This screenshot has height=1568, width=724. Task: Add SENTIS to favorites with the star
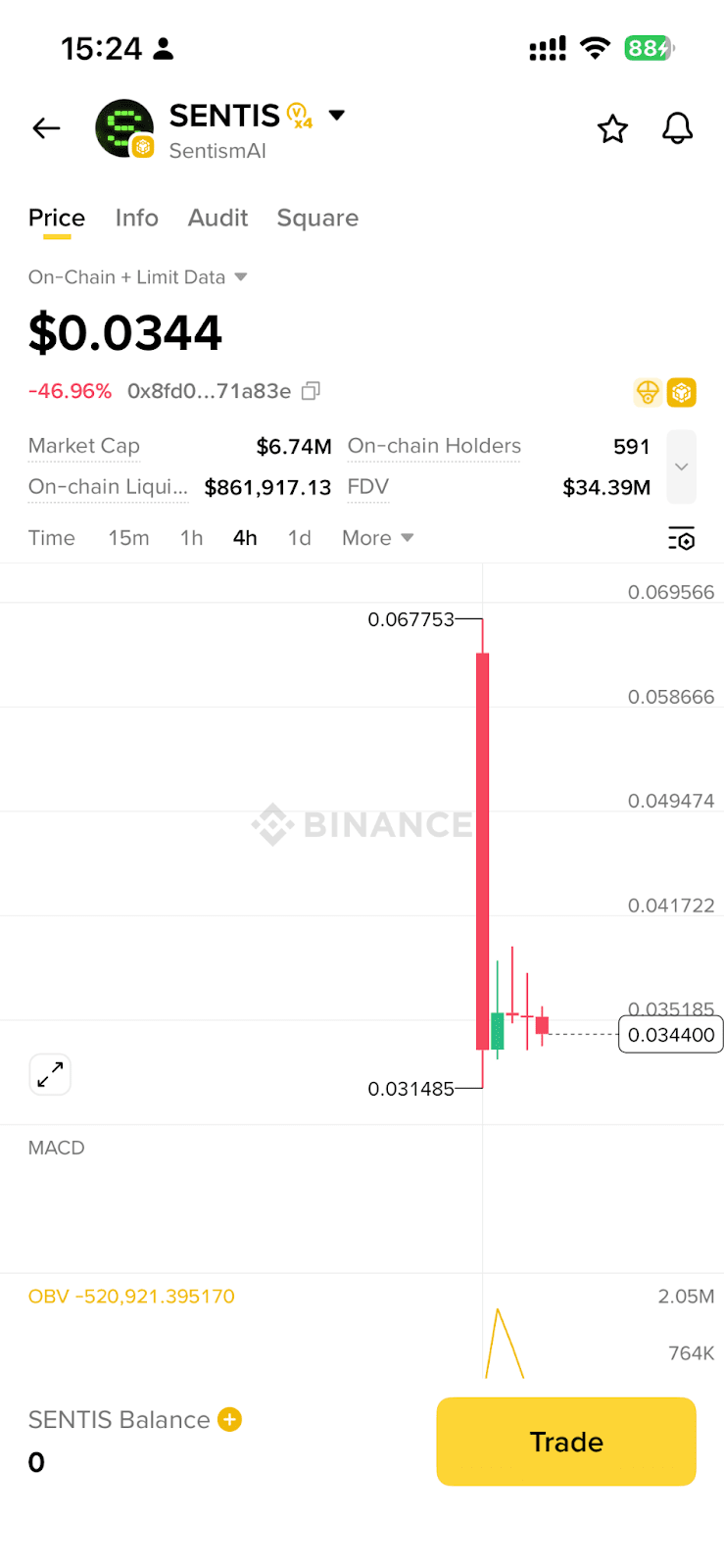pos(612,128)
